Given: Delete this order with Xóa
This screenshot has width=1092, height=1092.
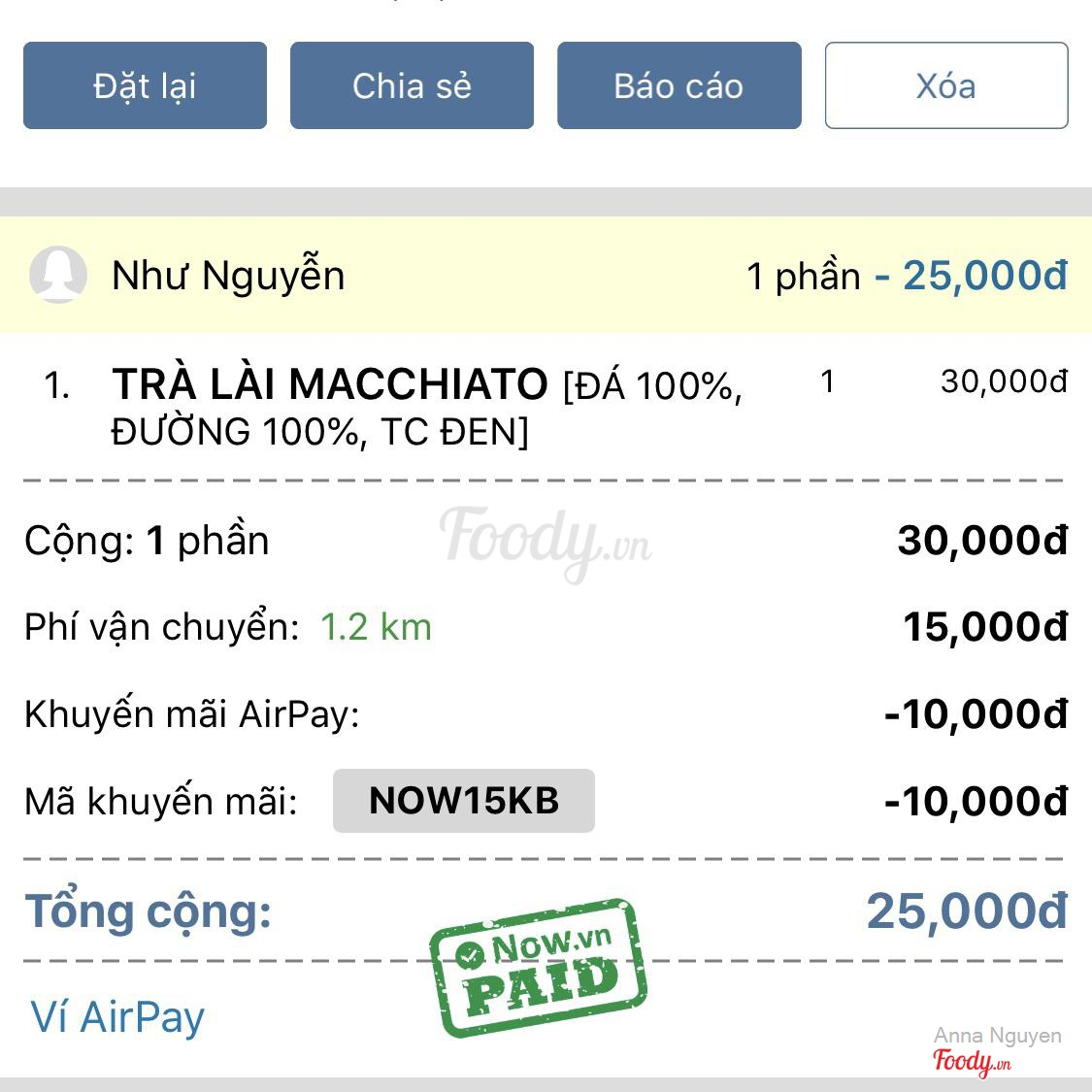Looking at the screenshot, I should 945,85.
